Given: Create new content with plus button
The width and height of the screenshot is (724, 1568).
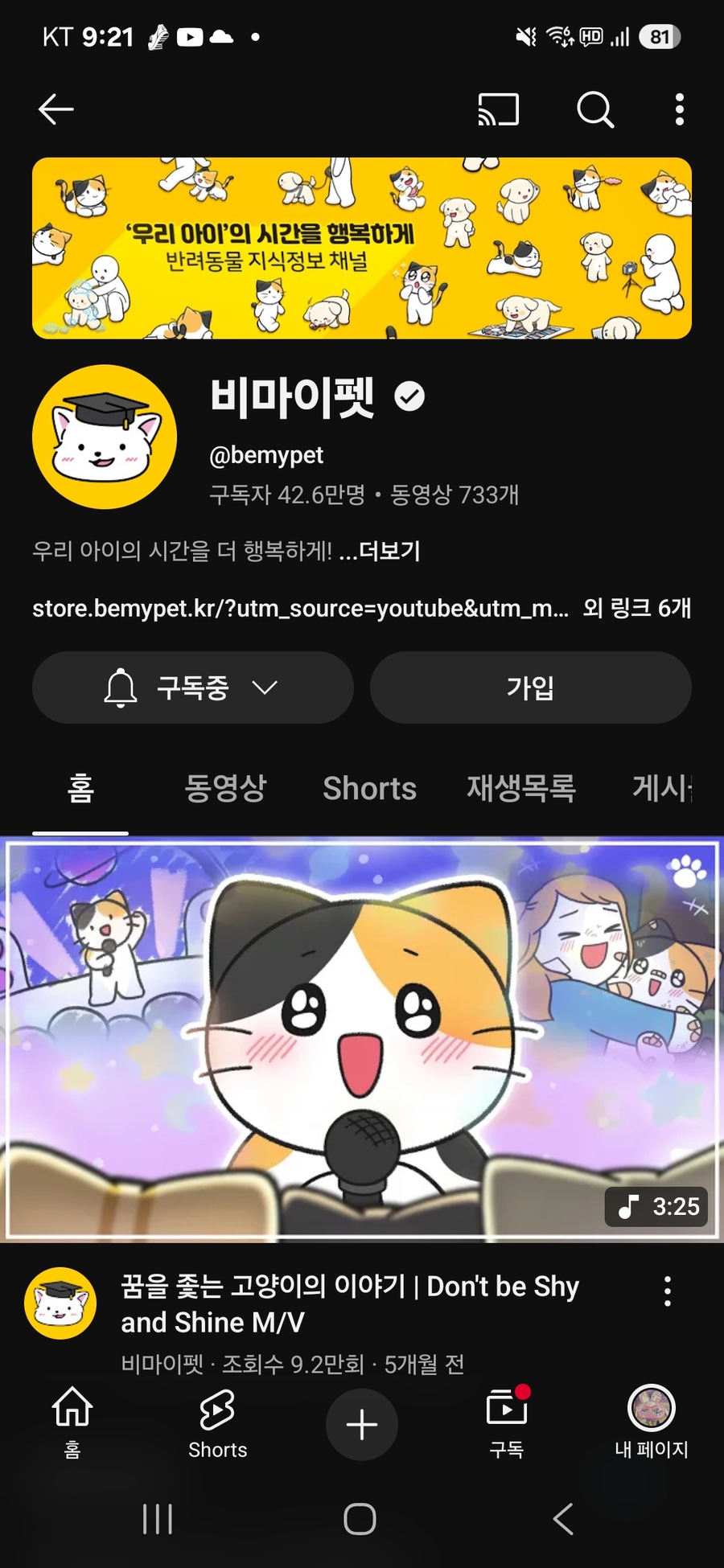Looking at the screenshot, I should click(362, 1424).
